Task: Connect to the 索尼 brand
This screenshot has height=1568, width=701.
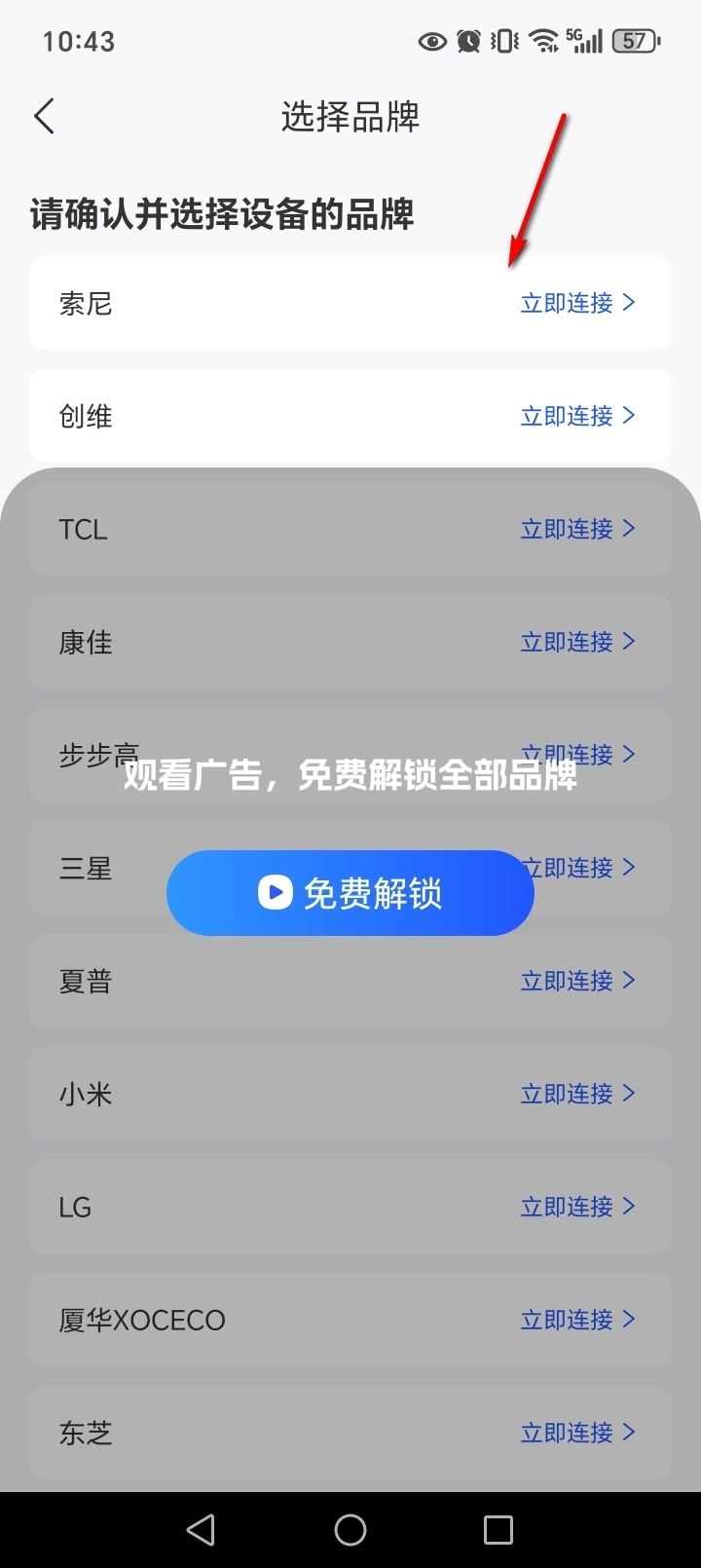Action: coord(577,303)
